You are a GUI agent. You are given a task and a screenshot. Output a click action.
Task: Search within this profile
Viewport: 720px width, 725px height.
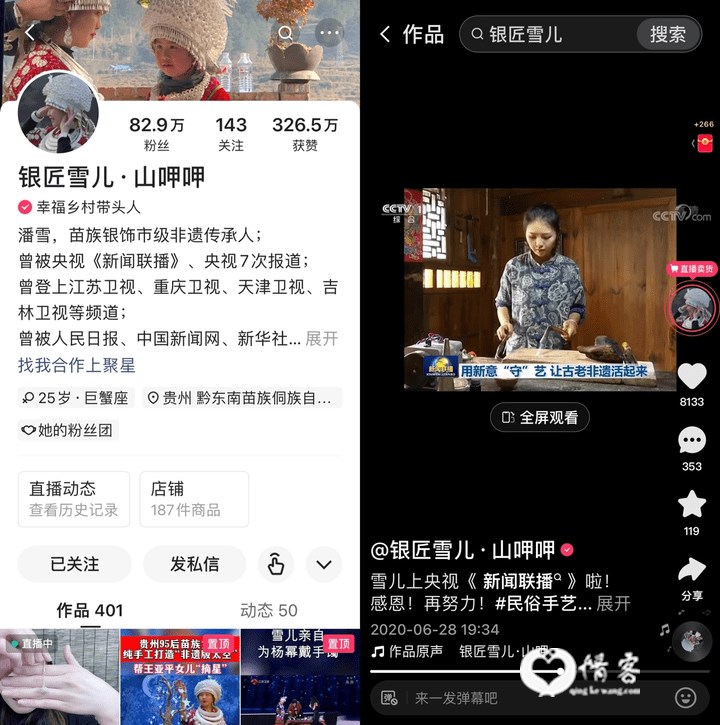(x=286, y=33)
